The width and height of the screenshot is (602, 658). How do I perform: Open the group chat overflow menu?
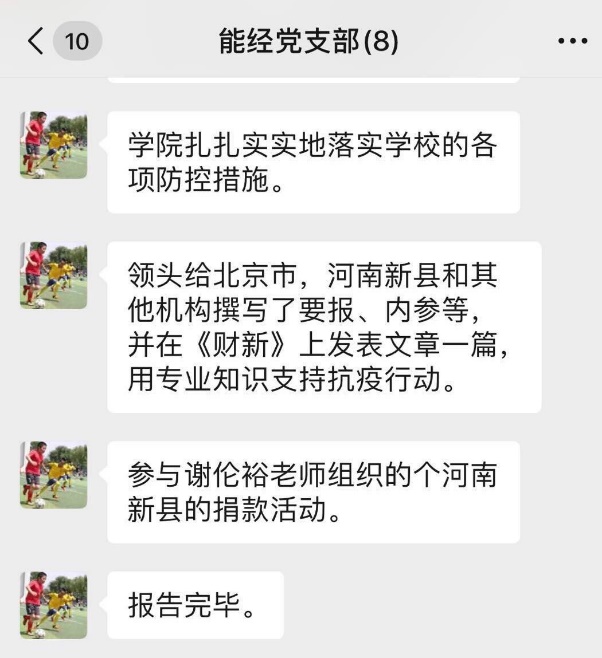tap(572, 42)
